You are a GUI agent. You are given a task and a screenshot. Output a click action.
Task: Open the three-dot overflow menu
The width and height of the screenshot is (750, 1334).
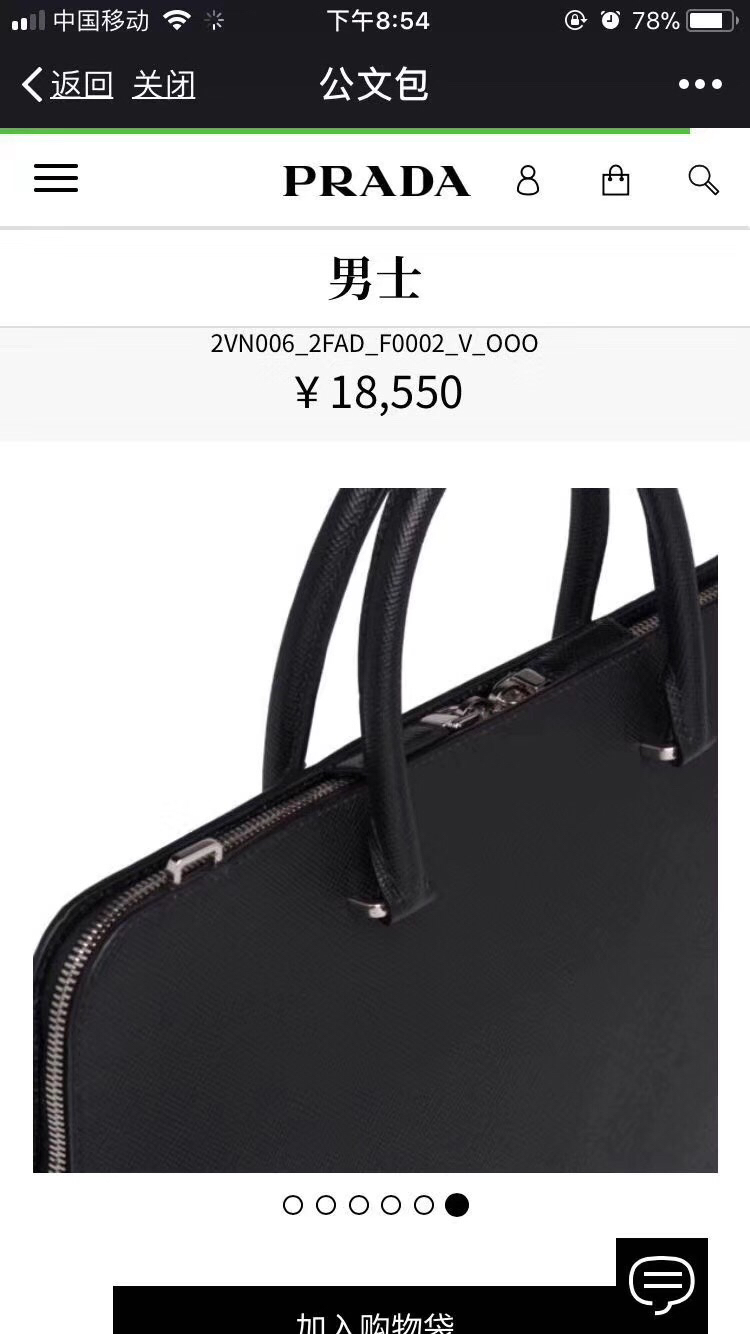(x=700, y=85)
